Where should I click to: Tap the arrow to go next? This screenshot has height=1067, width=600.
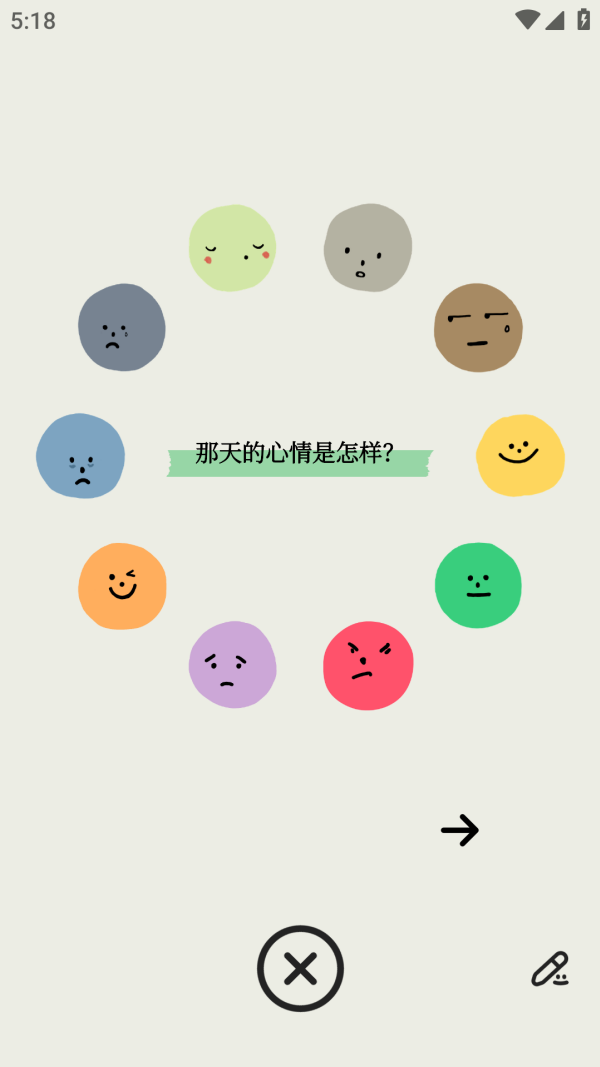pyautogui.click(x=460, y=830)
